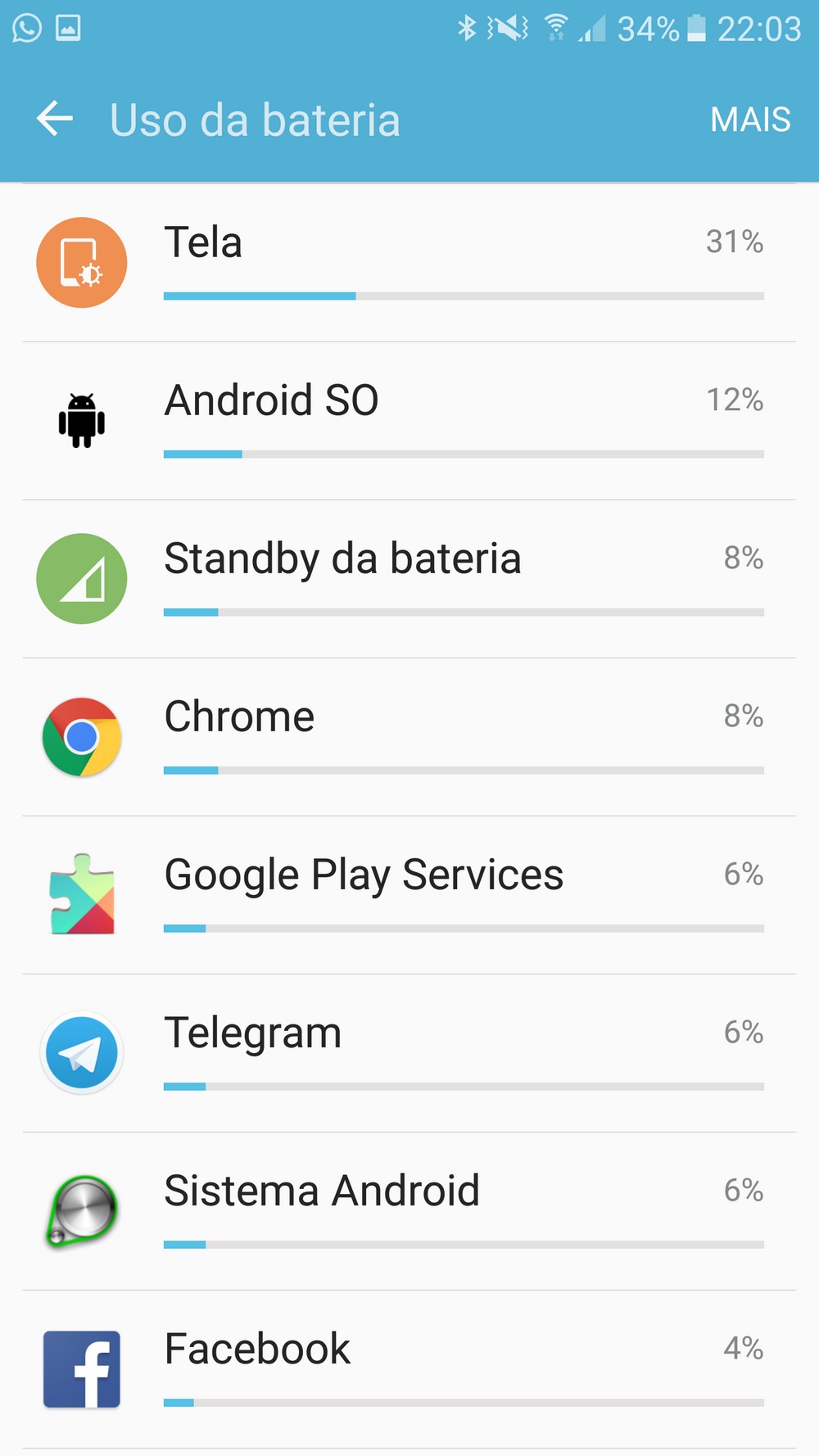Open Sistema Android battery details

409,1210
